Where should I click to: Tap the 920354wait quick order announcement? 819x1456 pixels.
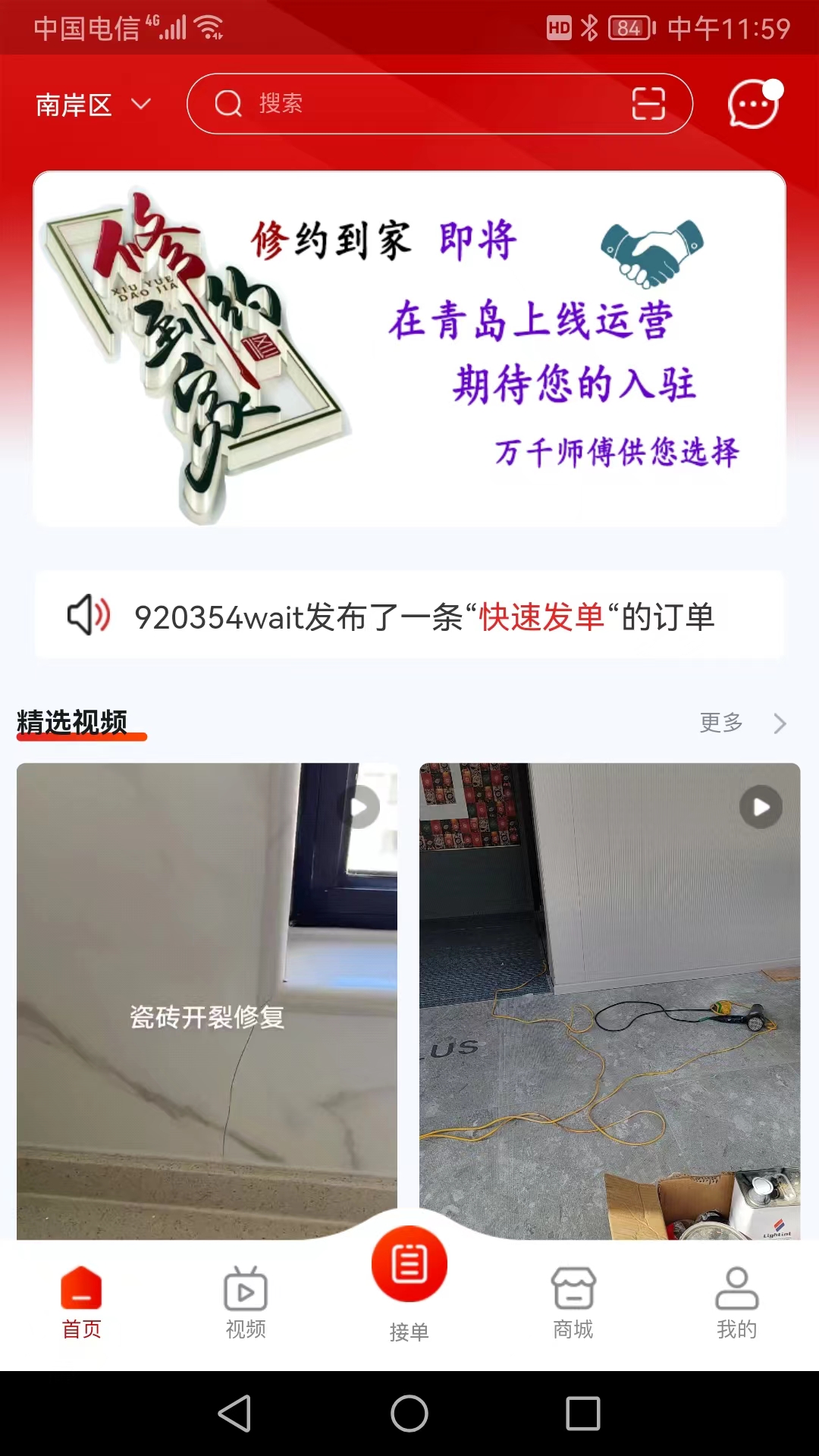tap(425, 617)
